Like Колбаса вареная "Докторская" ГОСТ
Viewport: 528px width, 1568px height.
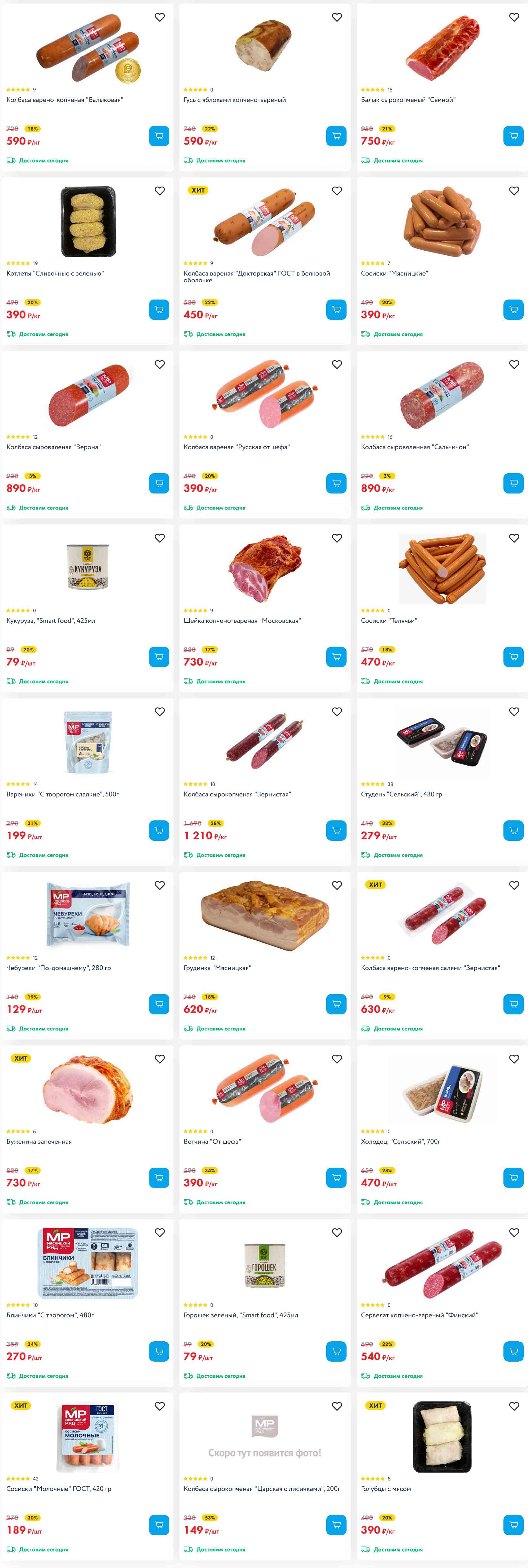point(336,191)
